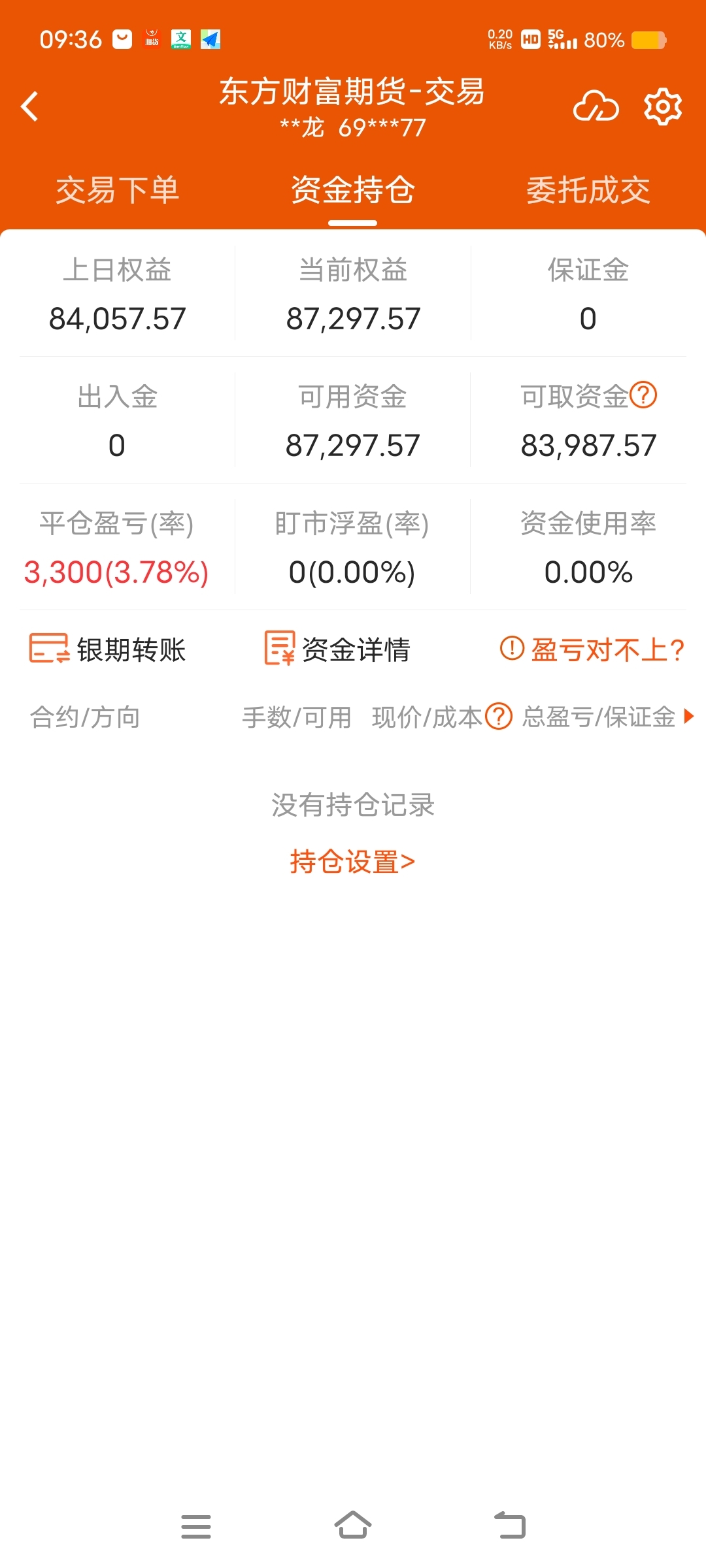The width and height of the screenshot is (706, 1568).
Task: Go to the system home screen
Action: [x=353, y=1526]
